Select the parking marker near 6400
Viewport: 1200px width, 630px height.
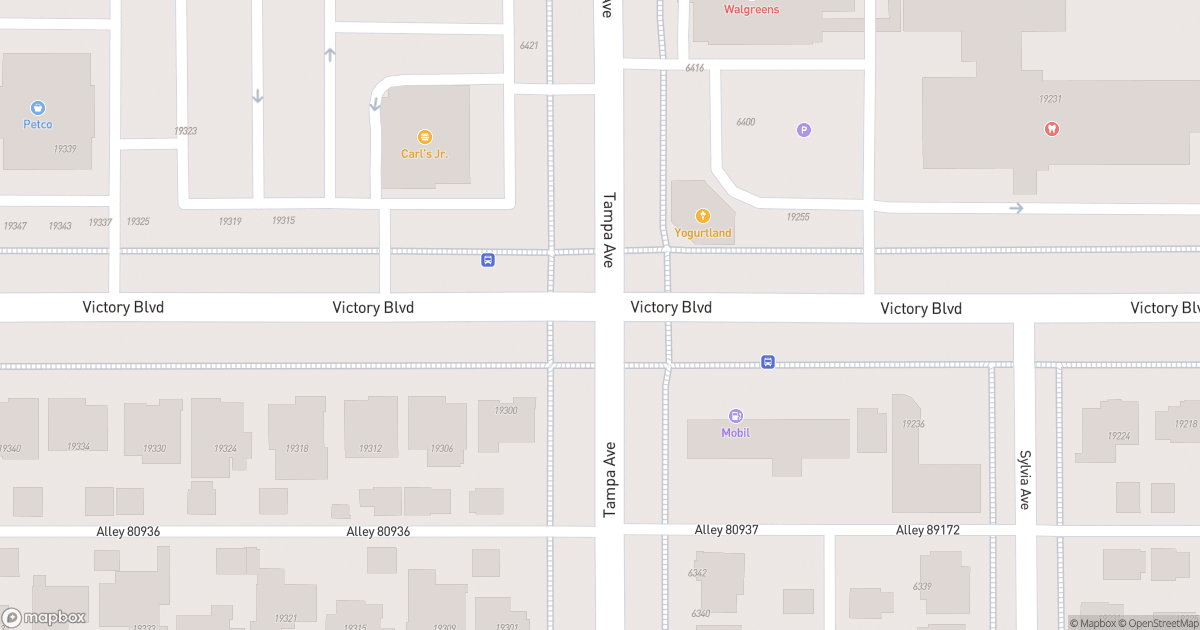click(x=803, y=130)
